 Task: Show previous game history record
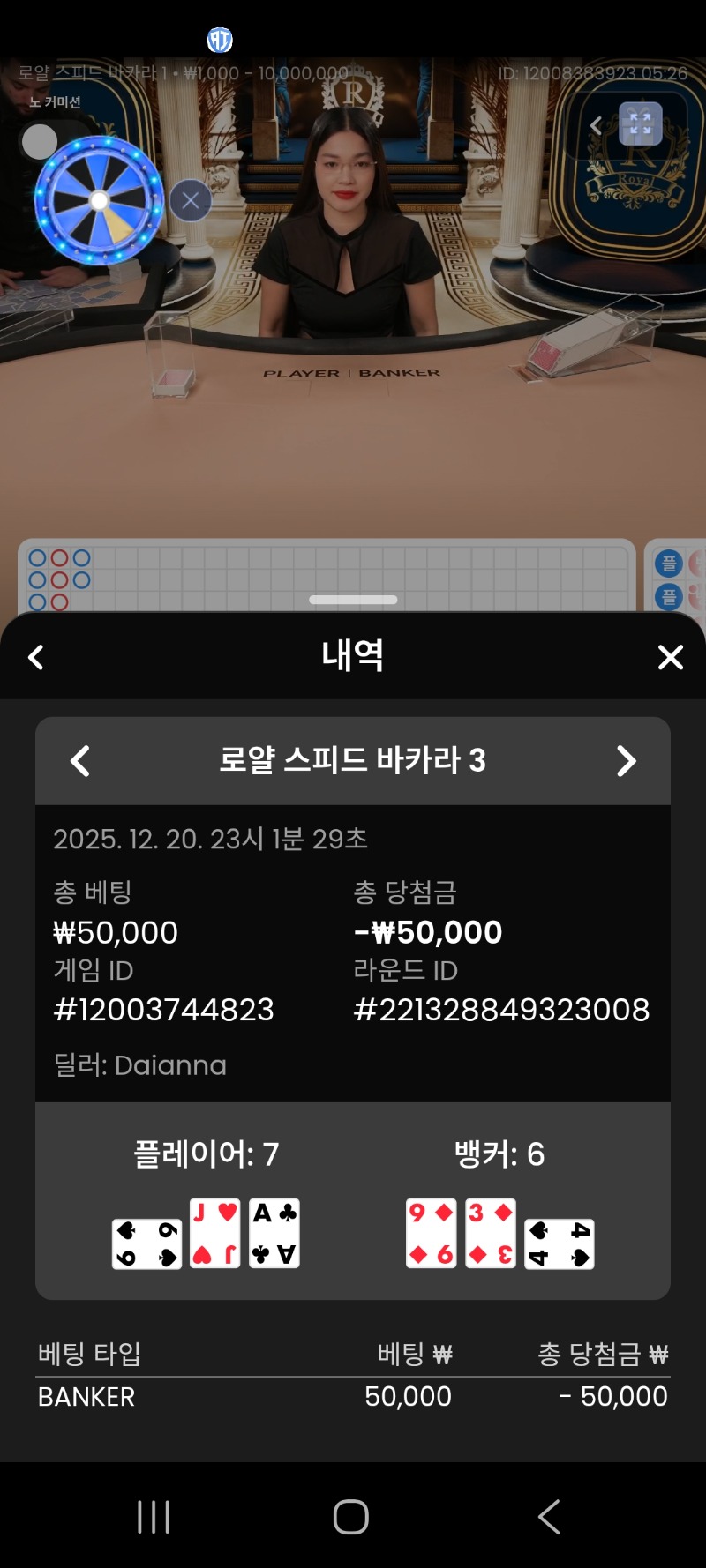[80, 761]
